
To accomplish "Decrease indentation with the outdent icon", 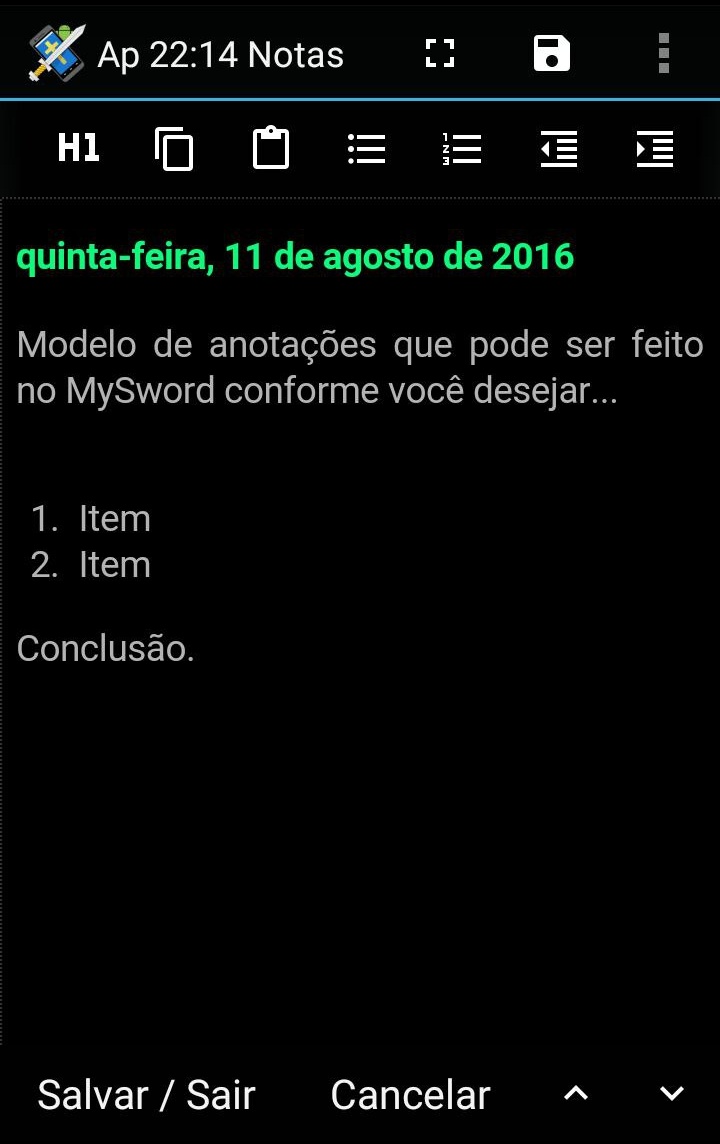I will click(x=558, y=148).
